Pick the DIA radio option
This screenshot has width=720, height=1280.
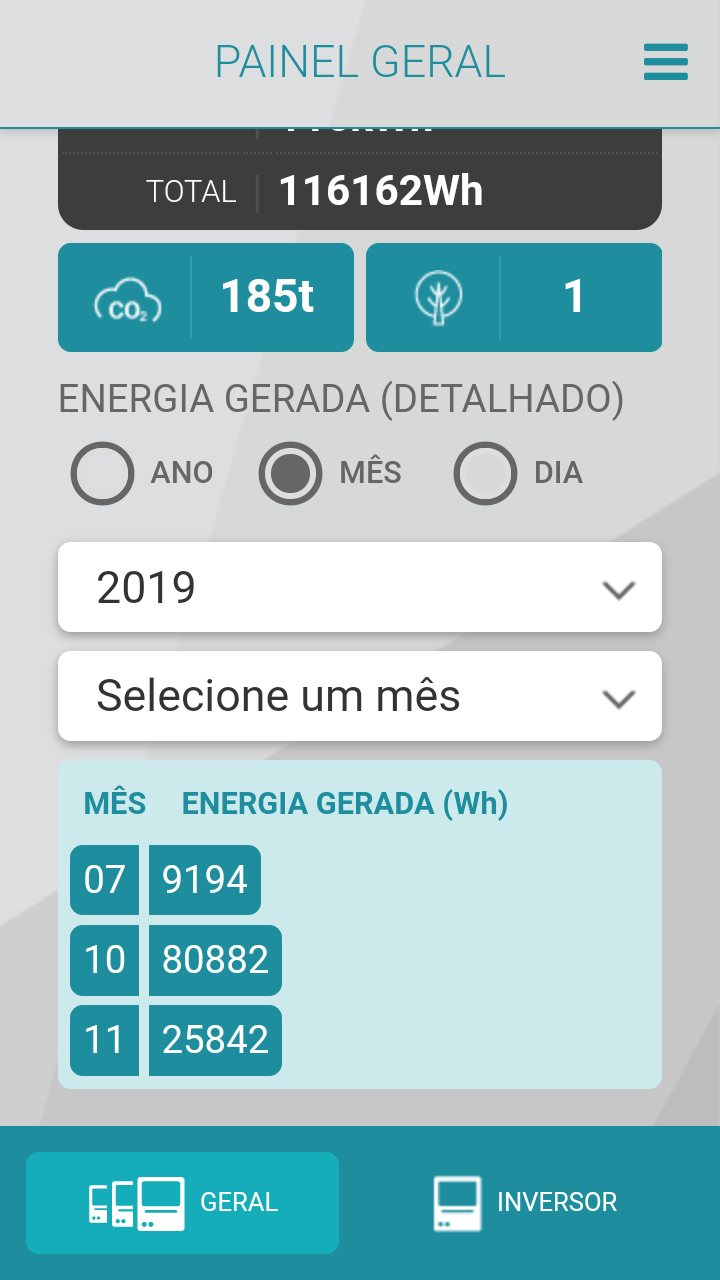[485, 473]
